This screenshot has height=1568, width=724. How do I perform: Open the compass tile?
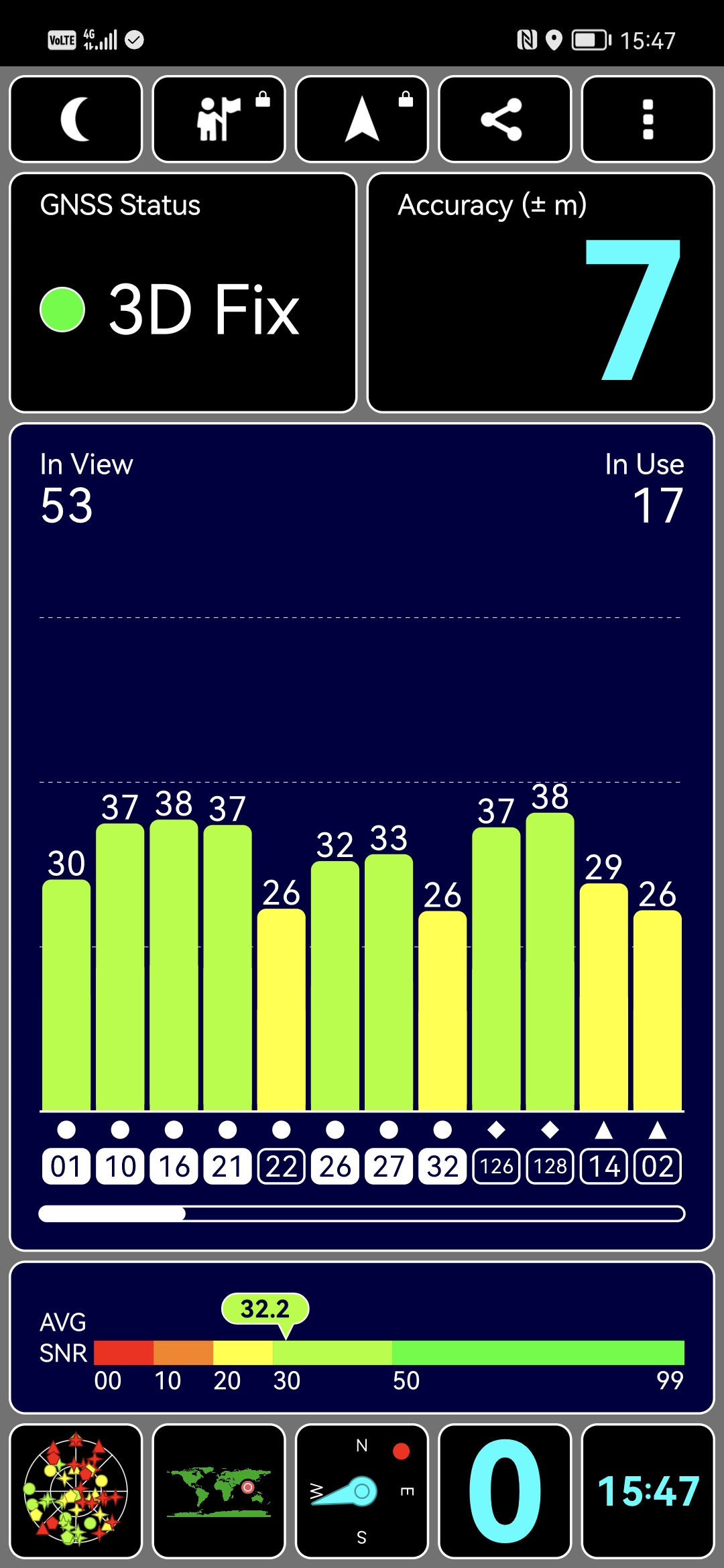point(362,1491)
